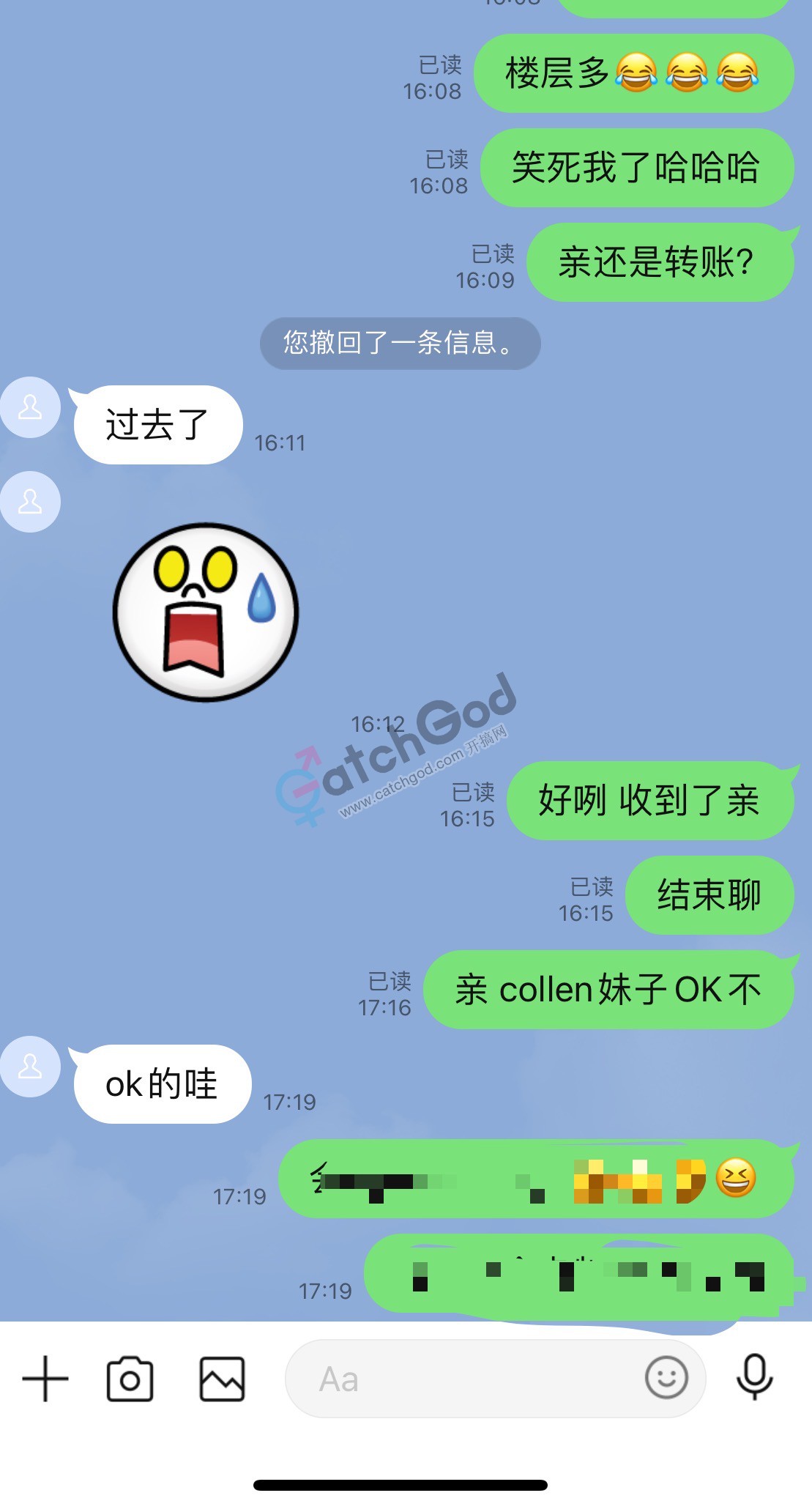The width and height of the screenshot is (812, 1501).
Task: Tap the microphone to record voice
Action: pyautogui.click(x=754, y=1377)
